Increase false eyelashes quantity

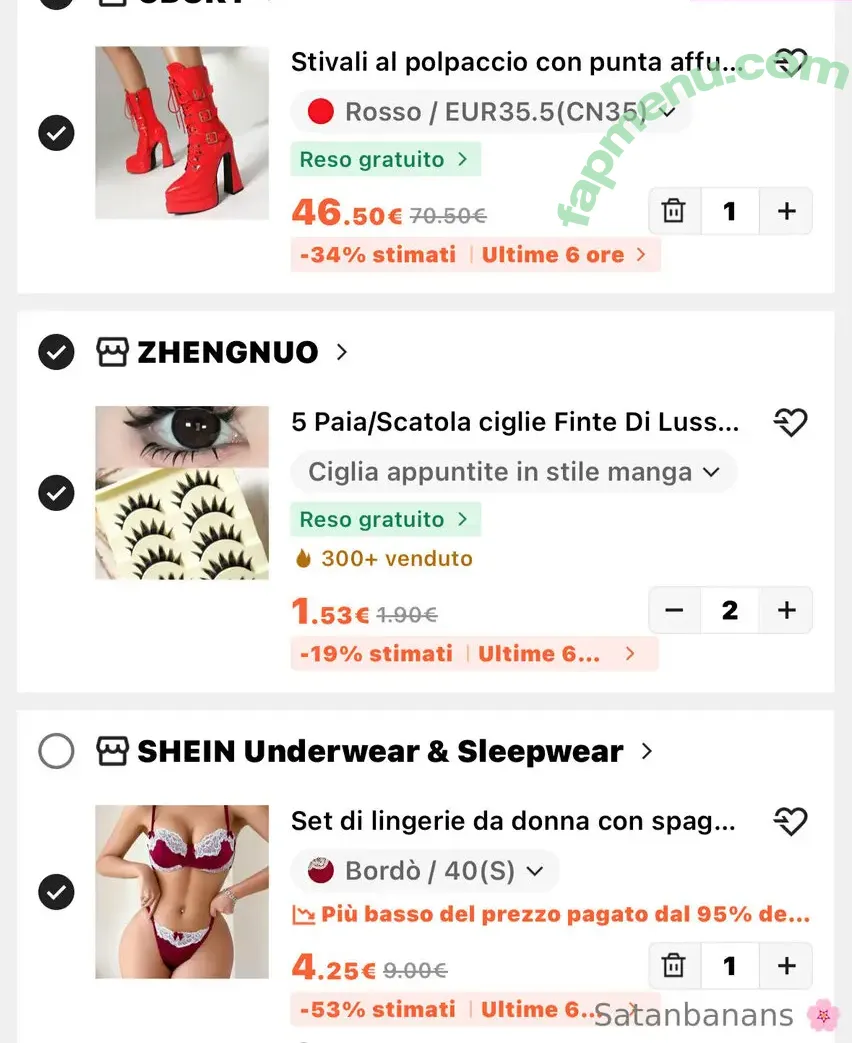[786, 610]
